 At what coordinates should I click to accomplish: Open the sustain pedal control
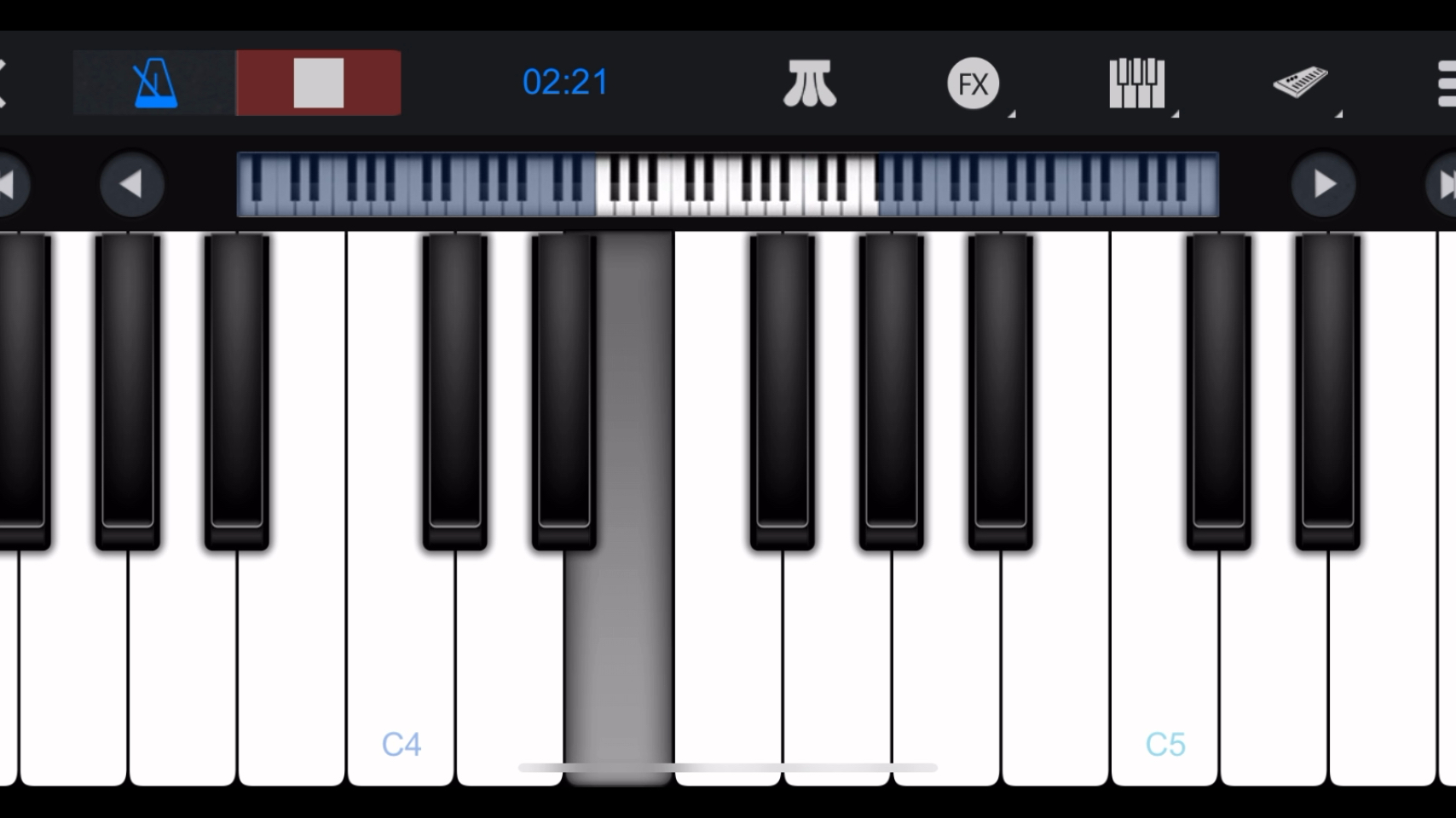coord(809,84)
